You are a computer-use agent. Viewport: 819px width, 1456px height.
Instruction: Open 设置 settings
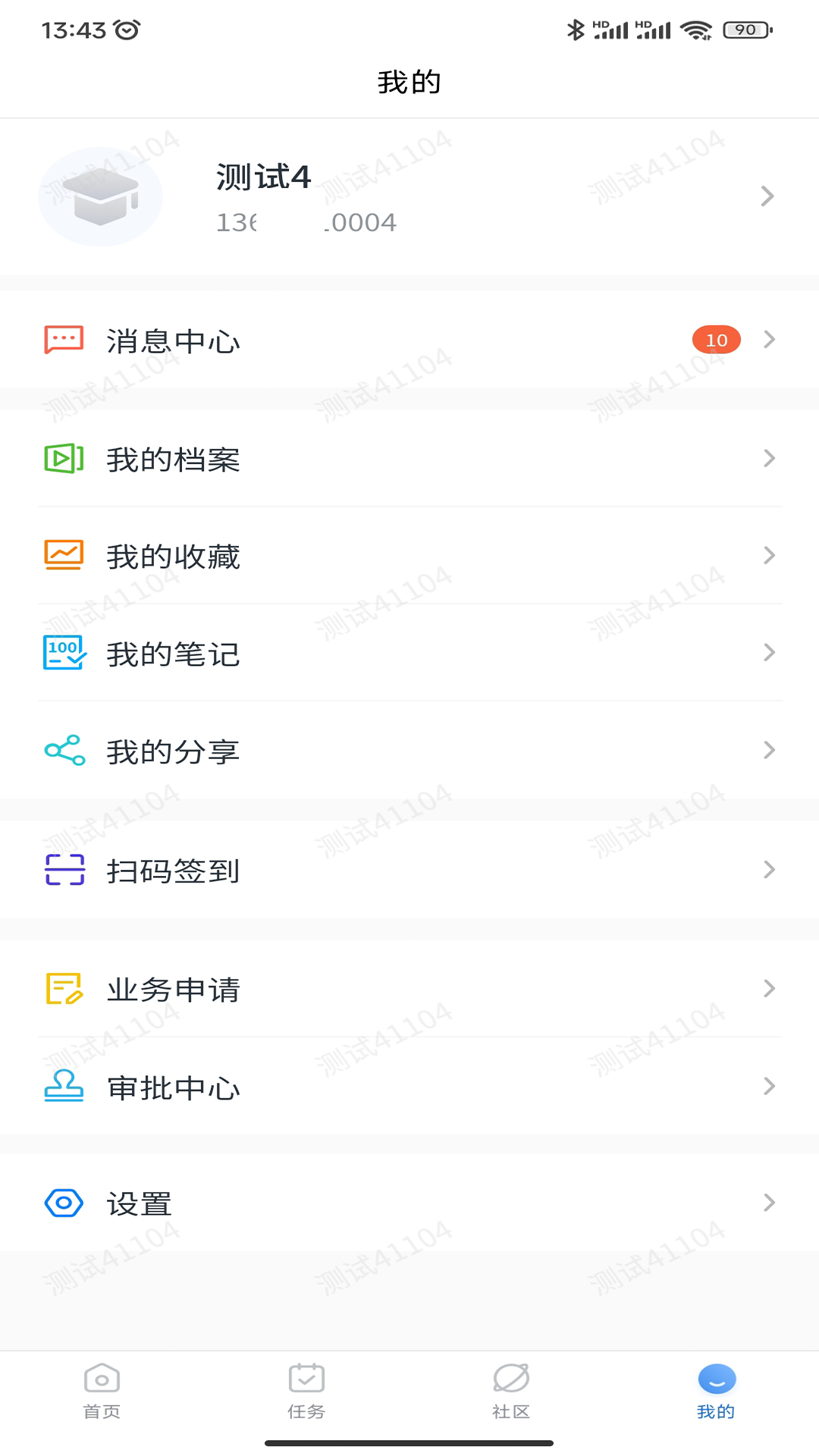coord(409,1203)
